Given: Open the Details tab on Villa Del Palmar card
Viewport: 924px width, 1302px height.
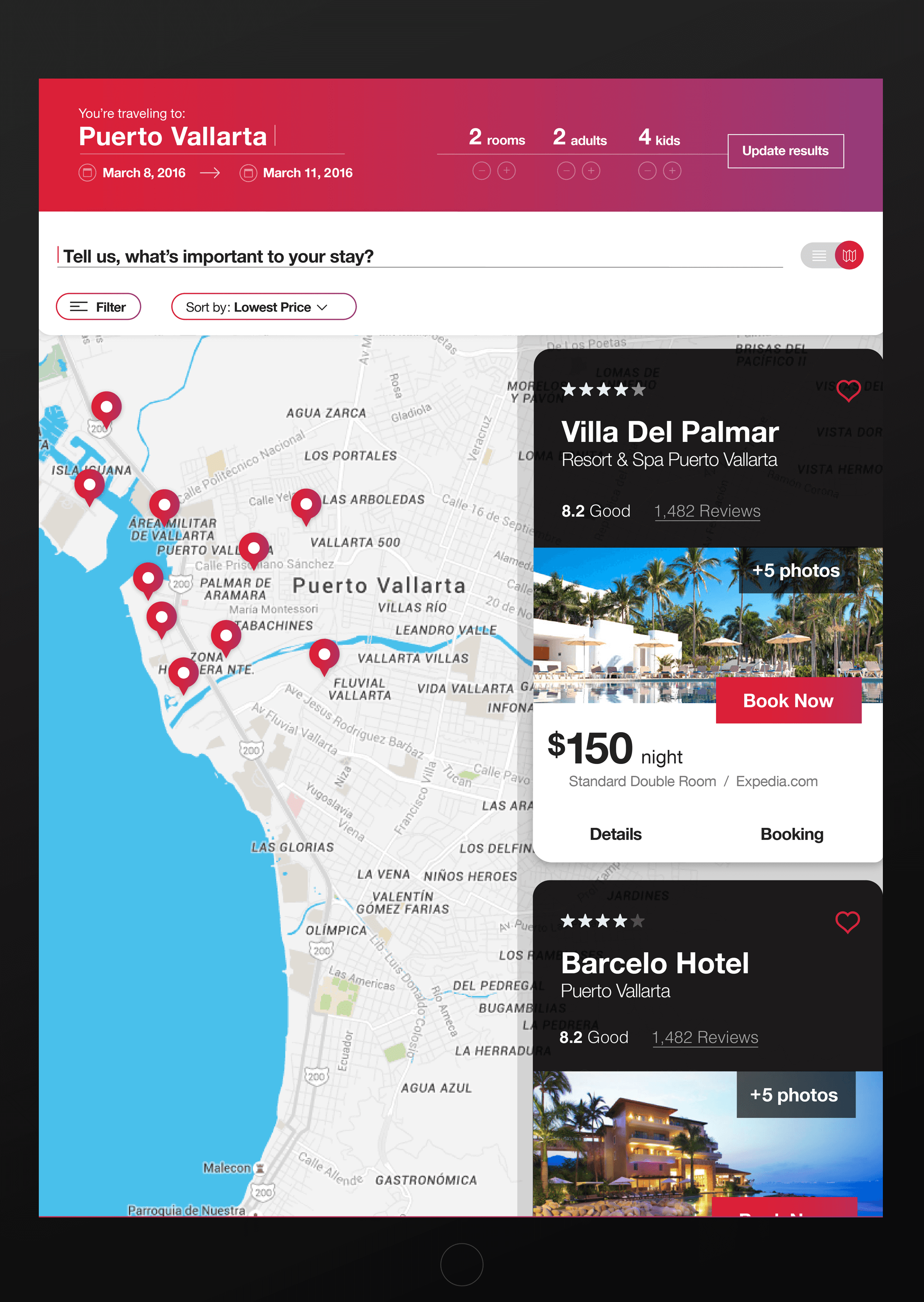Looking at the screenshot, I should pos(615,834).
